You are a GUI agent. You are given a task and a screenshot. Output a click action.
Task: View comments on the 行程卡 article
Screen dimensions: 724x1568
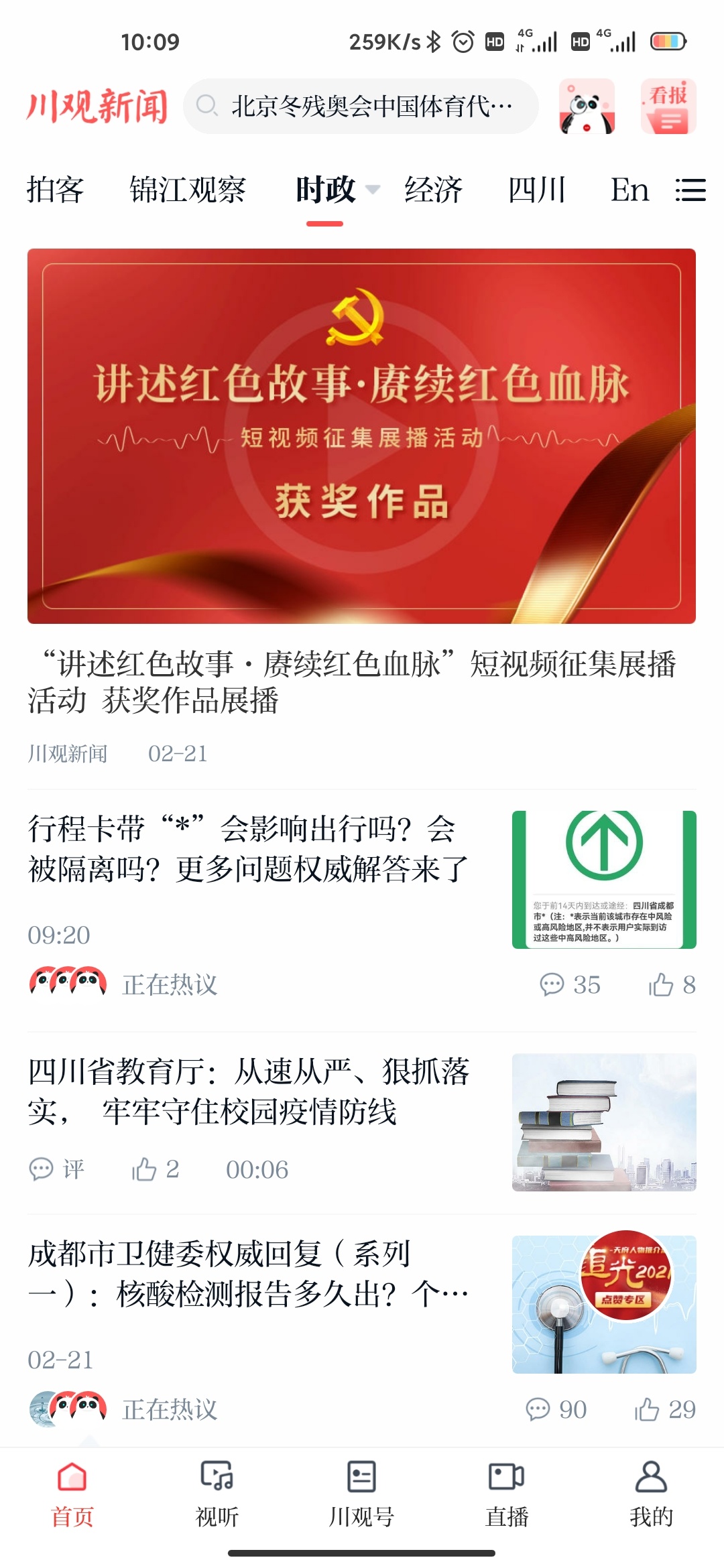[x=570, y=985]
